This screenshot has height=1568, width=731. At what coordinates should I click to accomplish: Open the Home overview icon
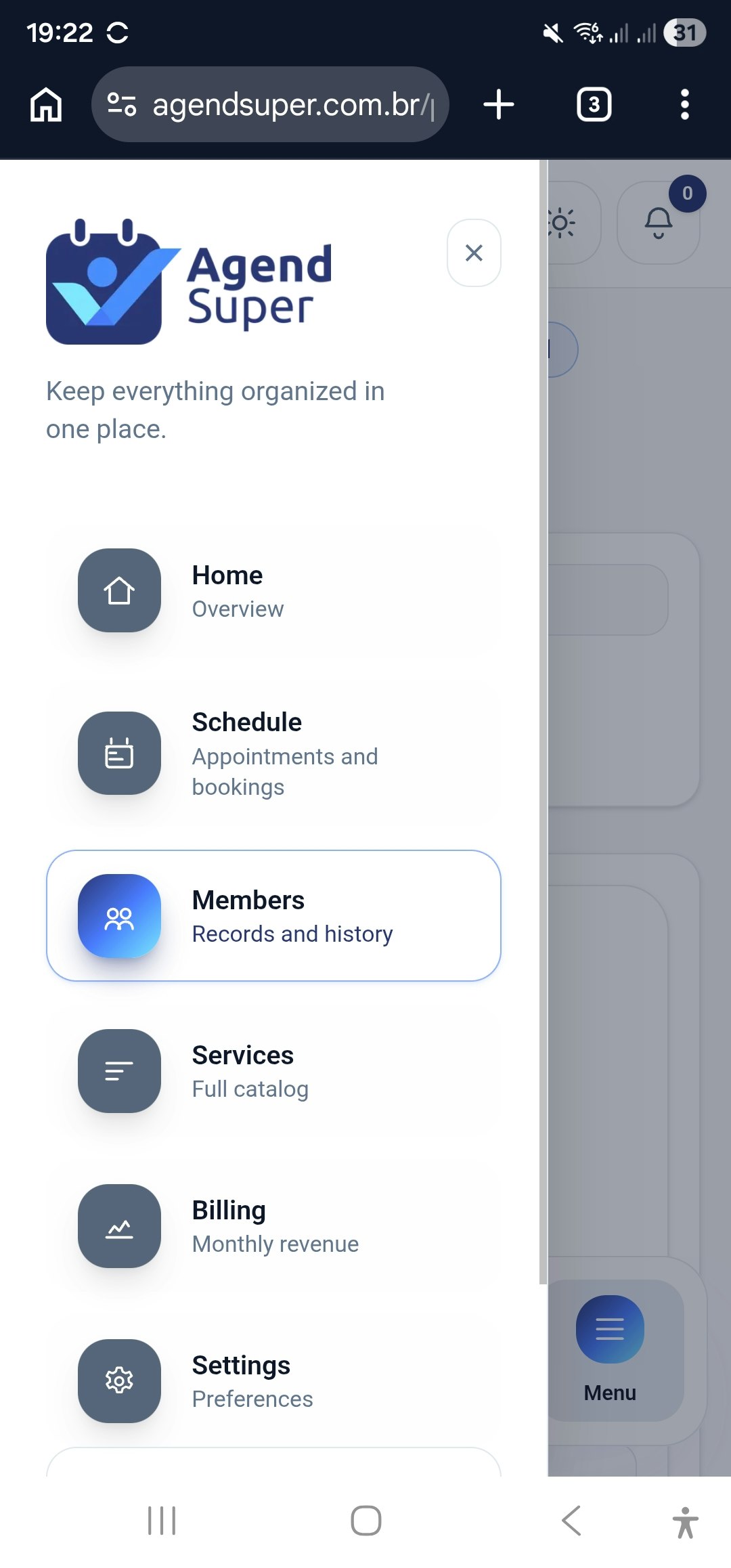tap(119, 592)
